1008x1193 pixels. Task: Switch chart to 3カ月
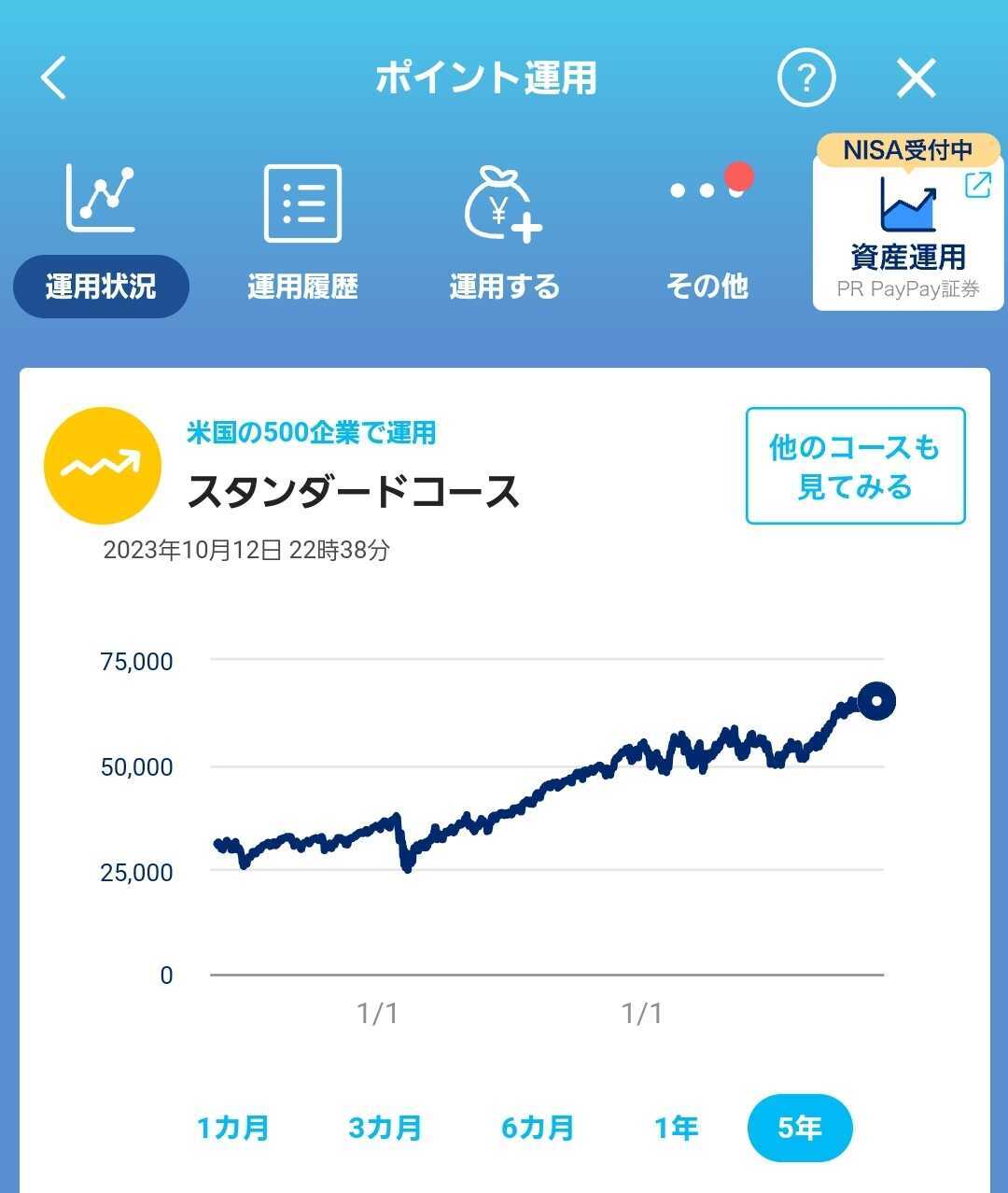pyautogui.click(x=385, y=1128)
